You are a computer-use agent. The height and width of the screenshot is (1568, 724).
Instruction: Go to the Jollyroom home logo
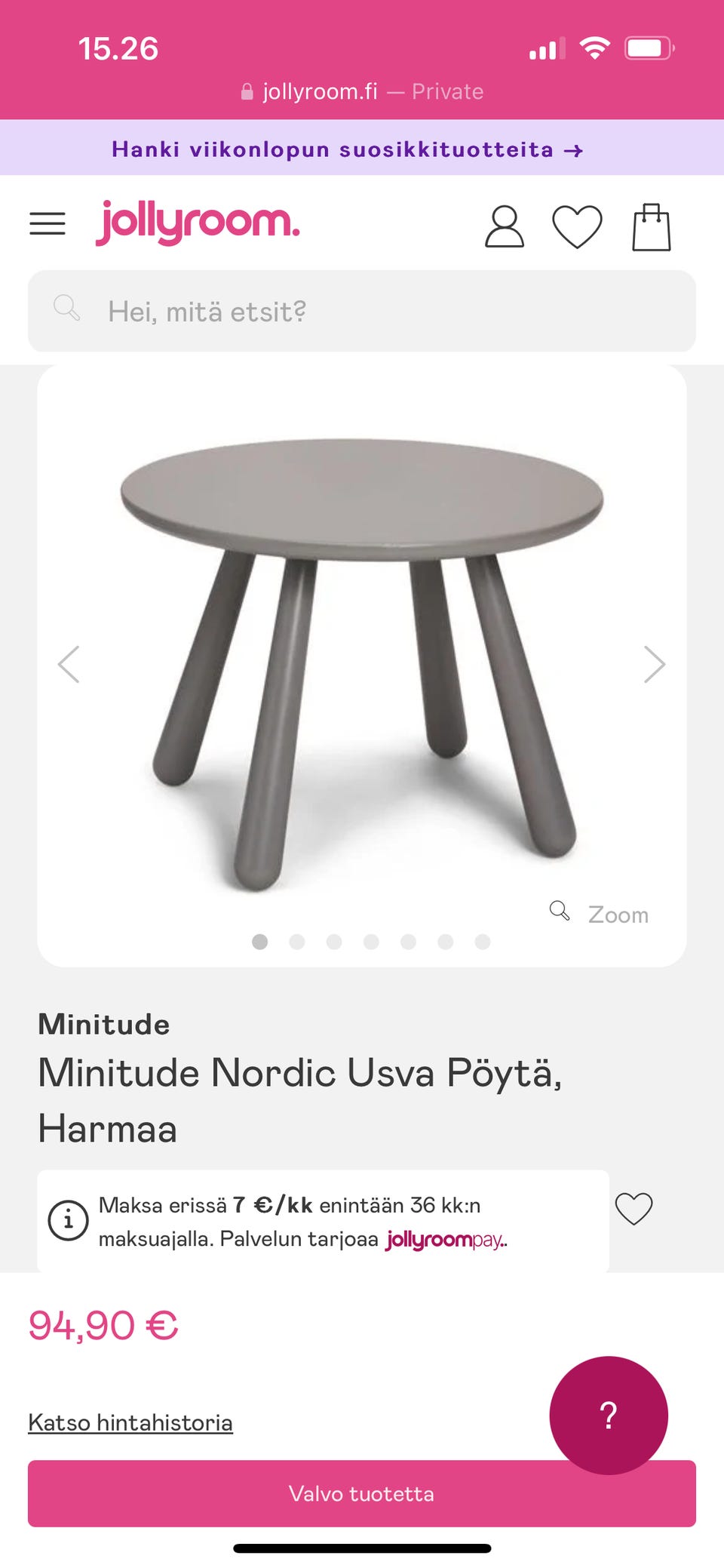tap(198, 223)
